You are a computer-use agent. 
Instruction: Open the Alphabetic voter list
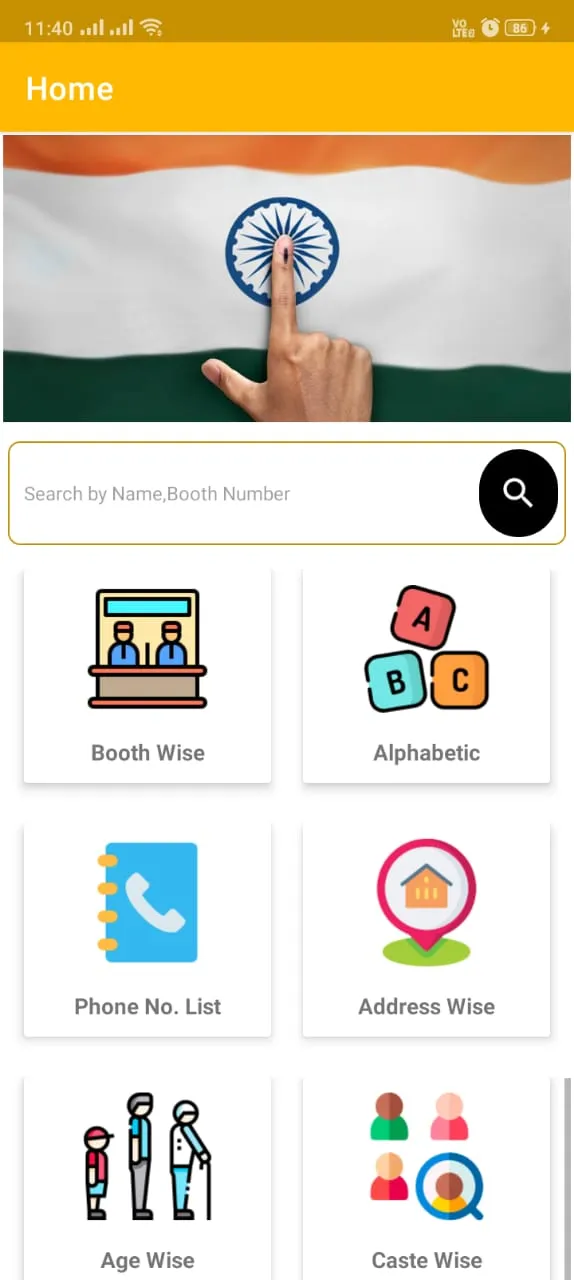click(426, 675)
